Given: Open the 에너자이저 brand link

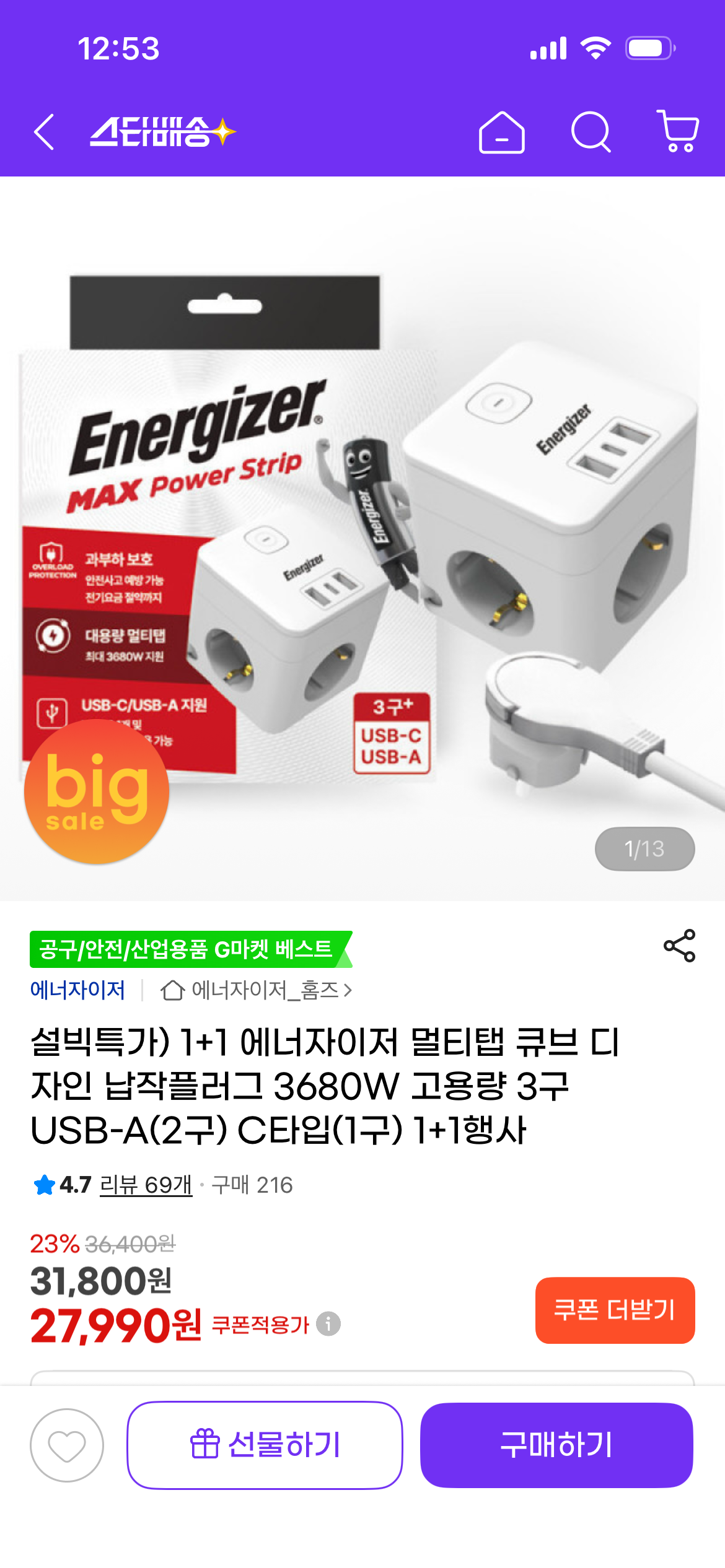Looking at the screenshot, I should click(x=78, y=990).
